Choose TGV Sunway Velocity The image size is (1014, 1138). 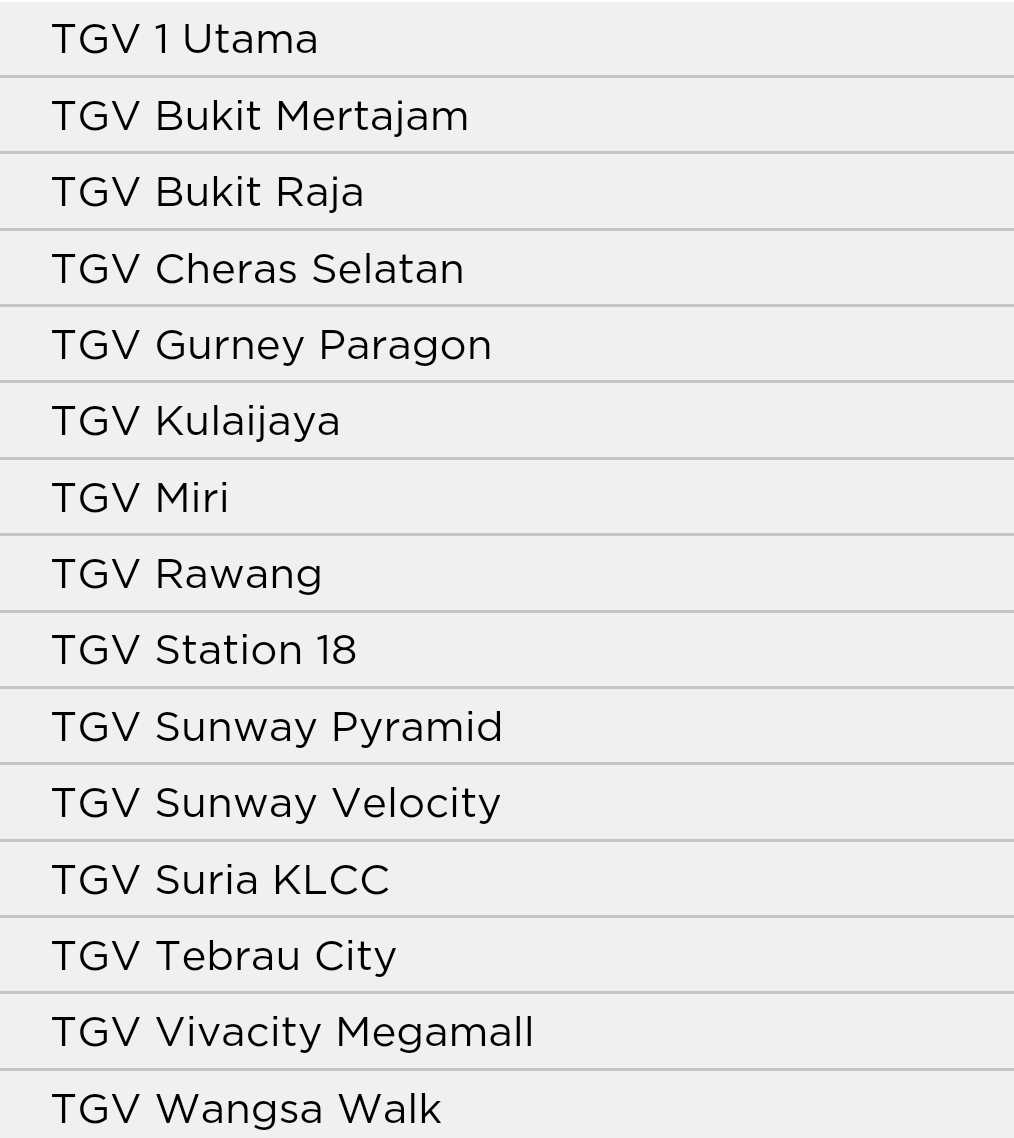coord(276,803)
